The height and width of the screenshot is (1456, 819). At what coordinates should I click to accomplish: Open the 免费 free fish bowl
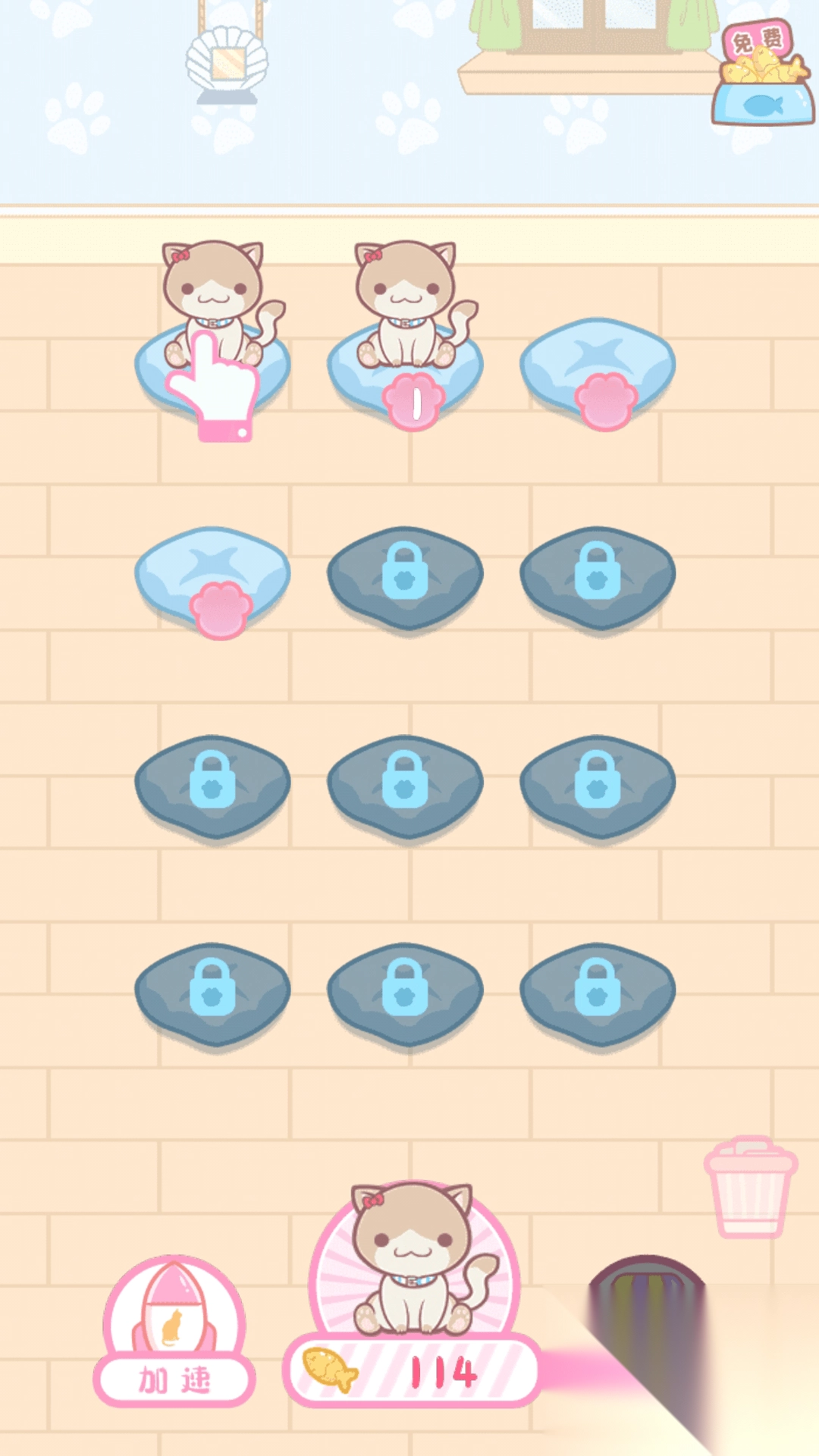click(761, 76)
